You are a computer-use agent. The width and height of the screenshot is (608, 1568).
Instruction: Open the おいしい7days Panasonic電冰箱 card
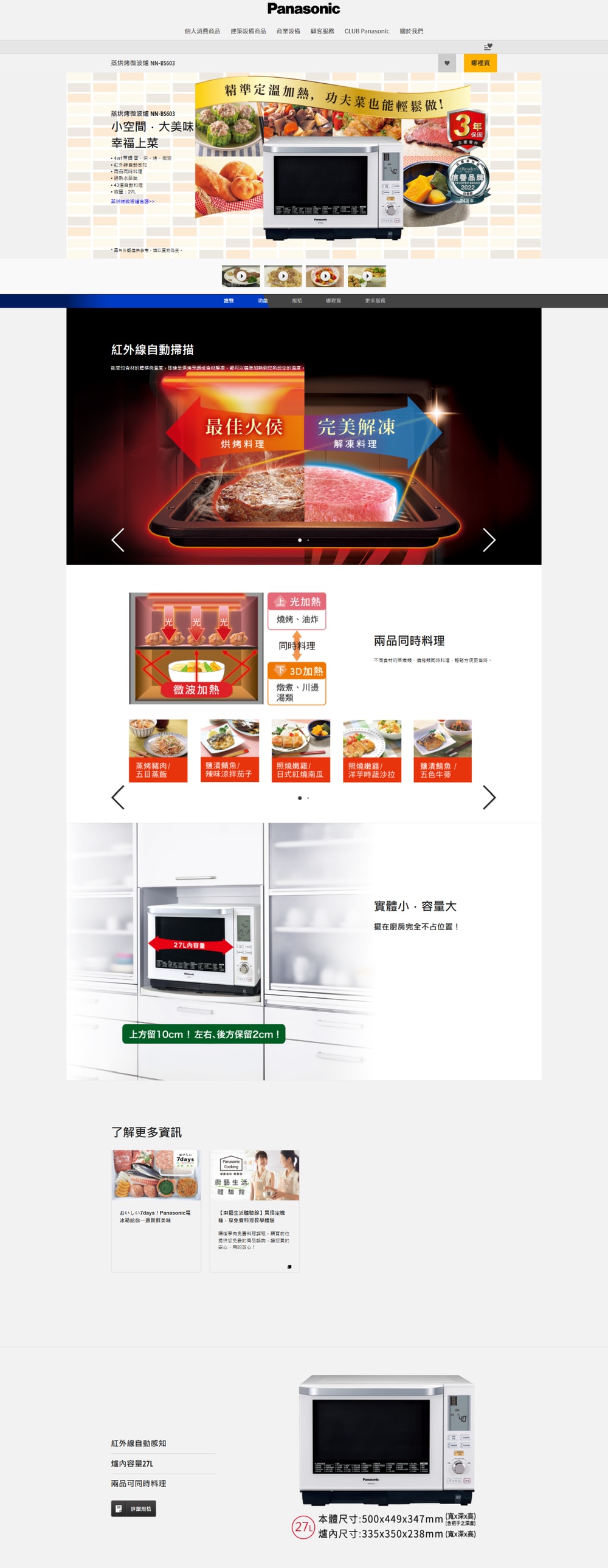pyautogui.click(x=156, y=1210)
